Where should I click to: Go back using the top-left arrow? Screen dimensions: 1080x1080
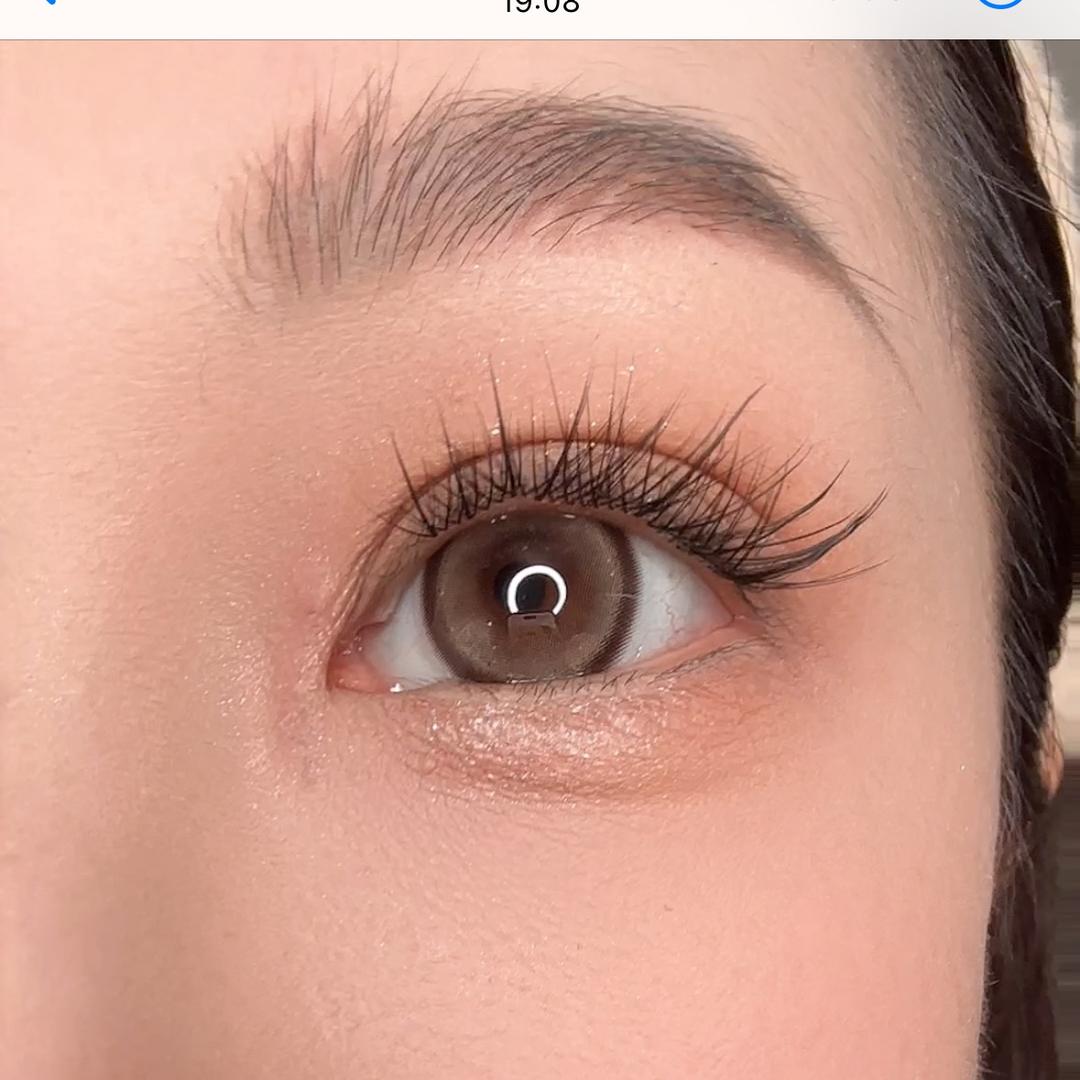coord(47,3)
